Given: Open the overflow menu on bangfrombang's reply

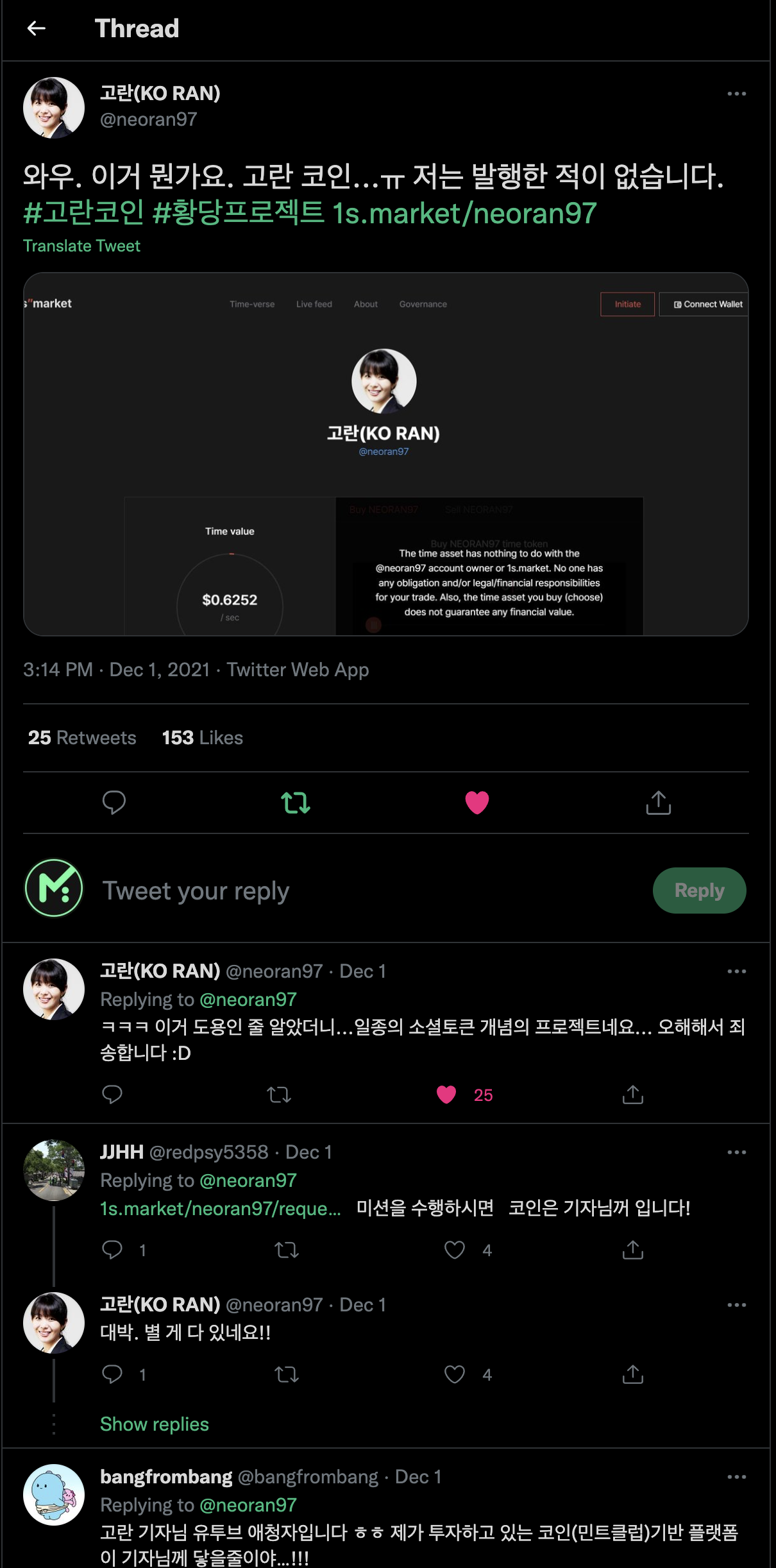Looking at the screenshot, I should [x=736, y=1477].
